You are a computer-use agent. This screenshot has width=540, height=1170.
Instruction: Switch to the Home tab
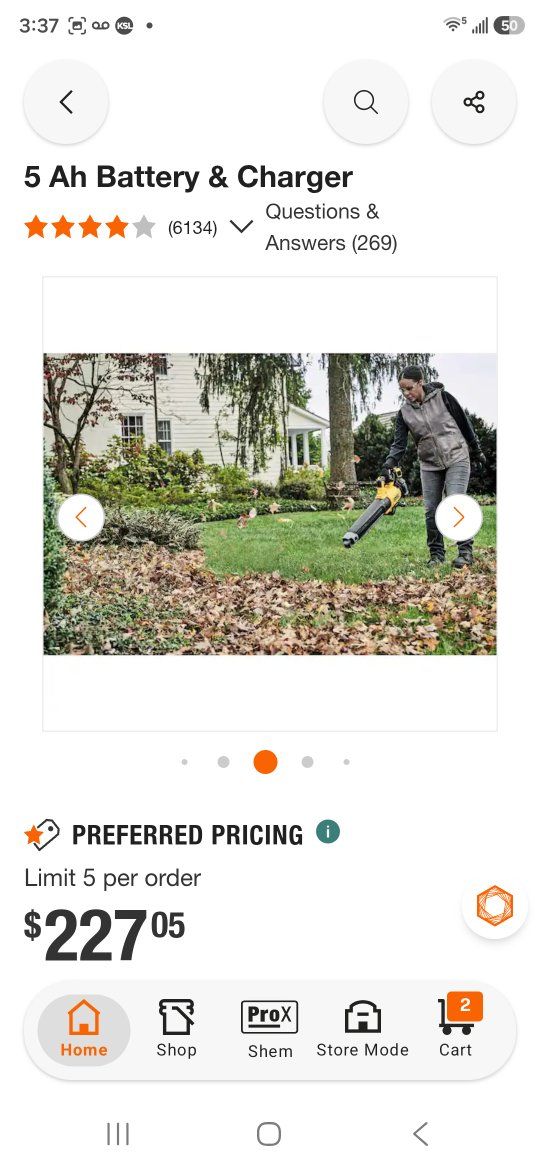84,1029
